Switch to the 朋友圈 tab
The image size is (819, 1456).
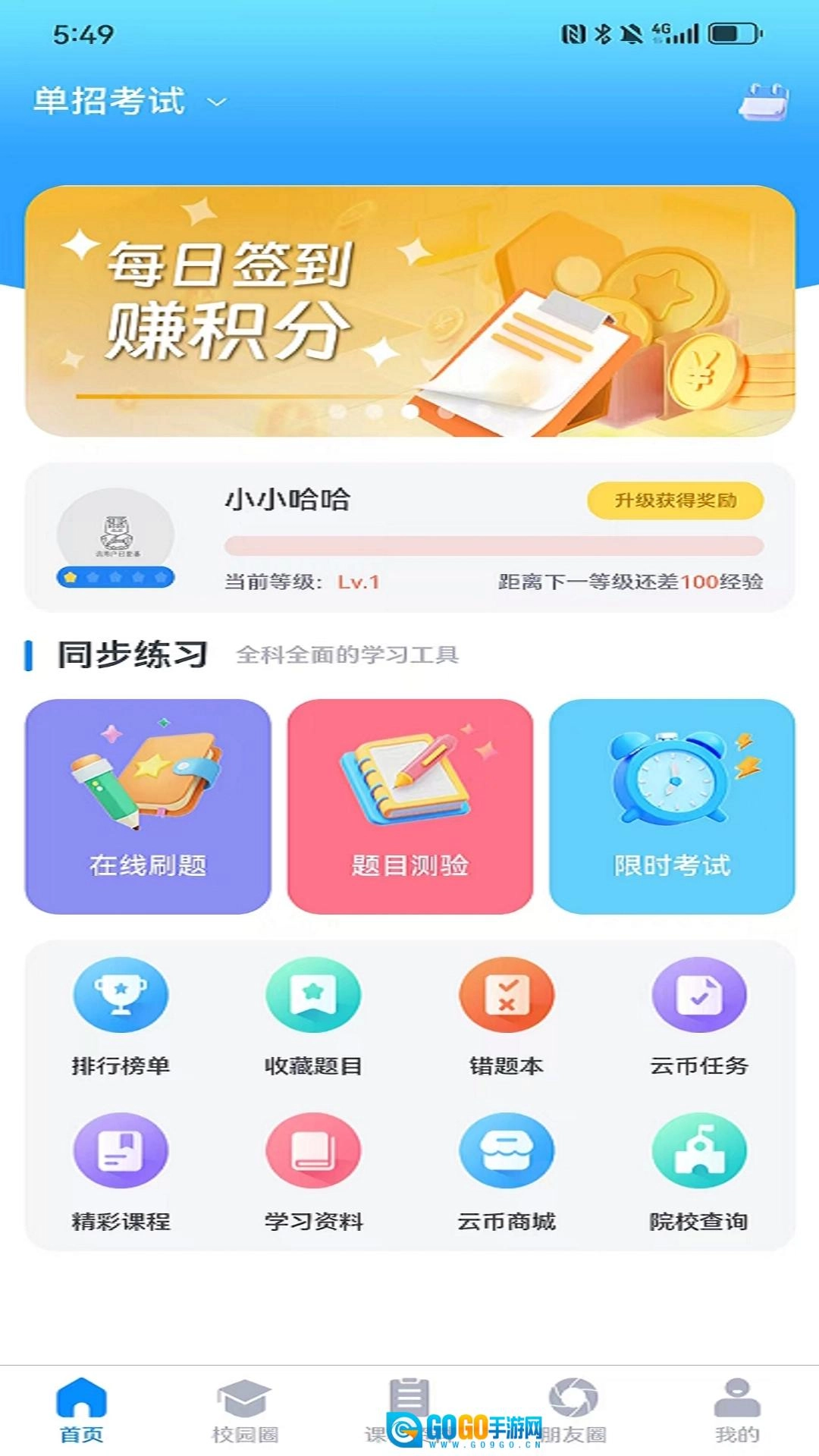[x=574, y=1410]
